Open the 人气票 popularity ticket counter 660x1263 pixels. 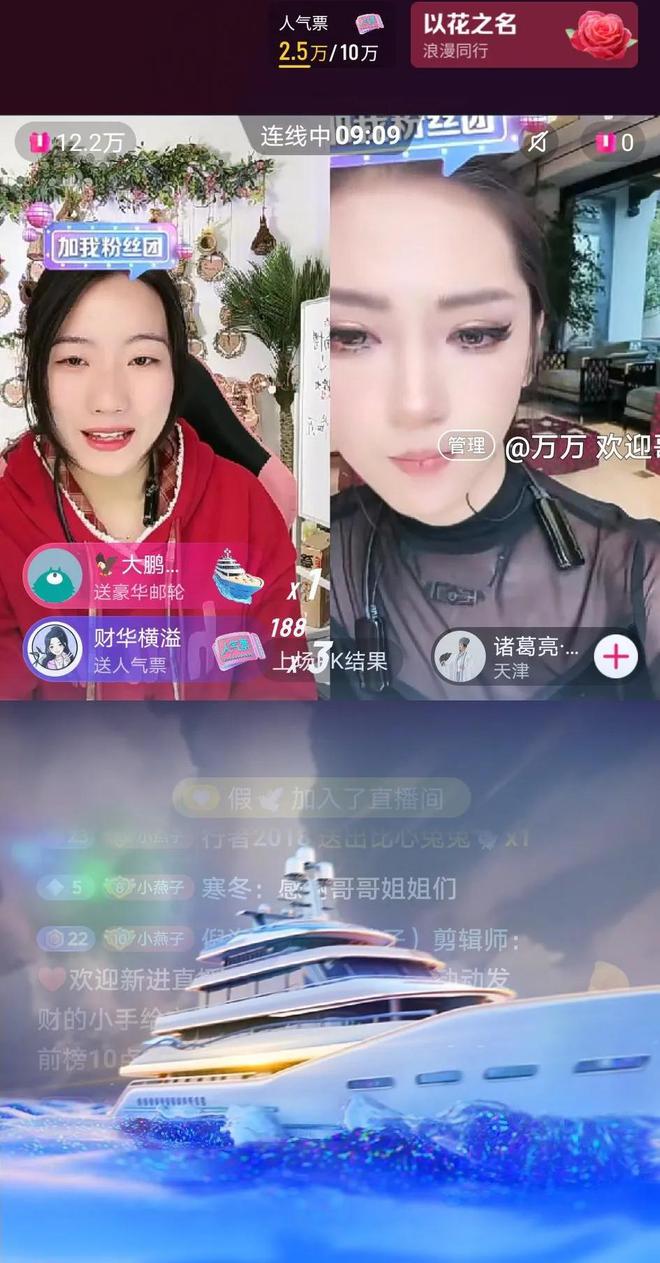point(330,38)
